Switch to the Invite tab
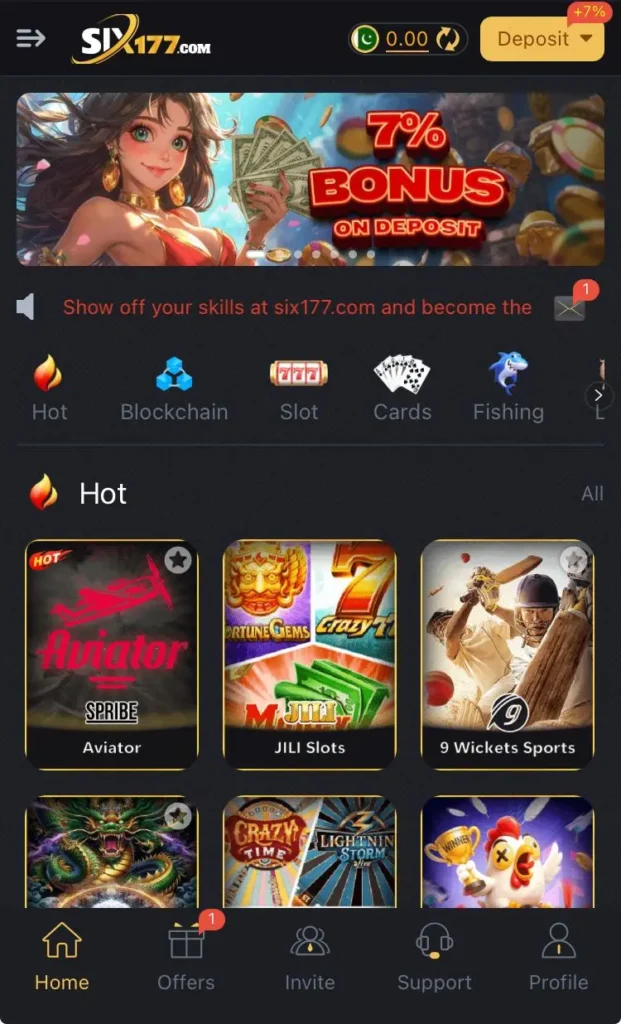The image size is (621, 1024). point(310,958)
